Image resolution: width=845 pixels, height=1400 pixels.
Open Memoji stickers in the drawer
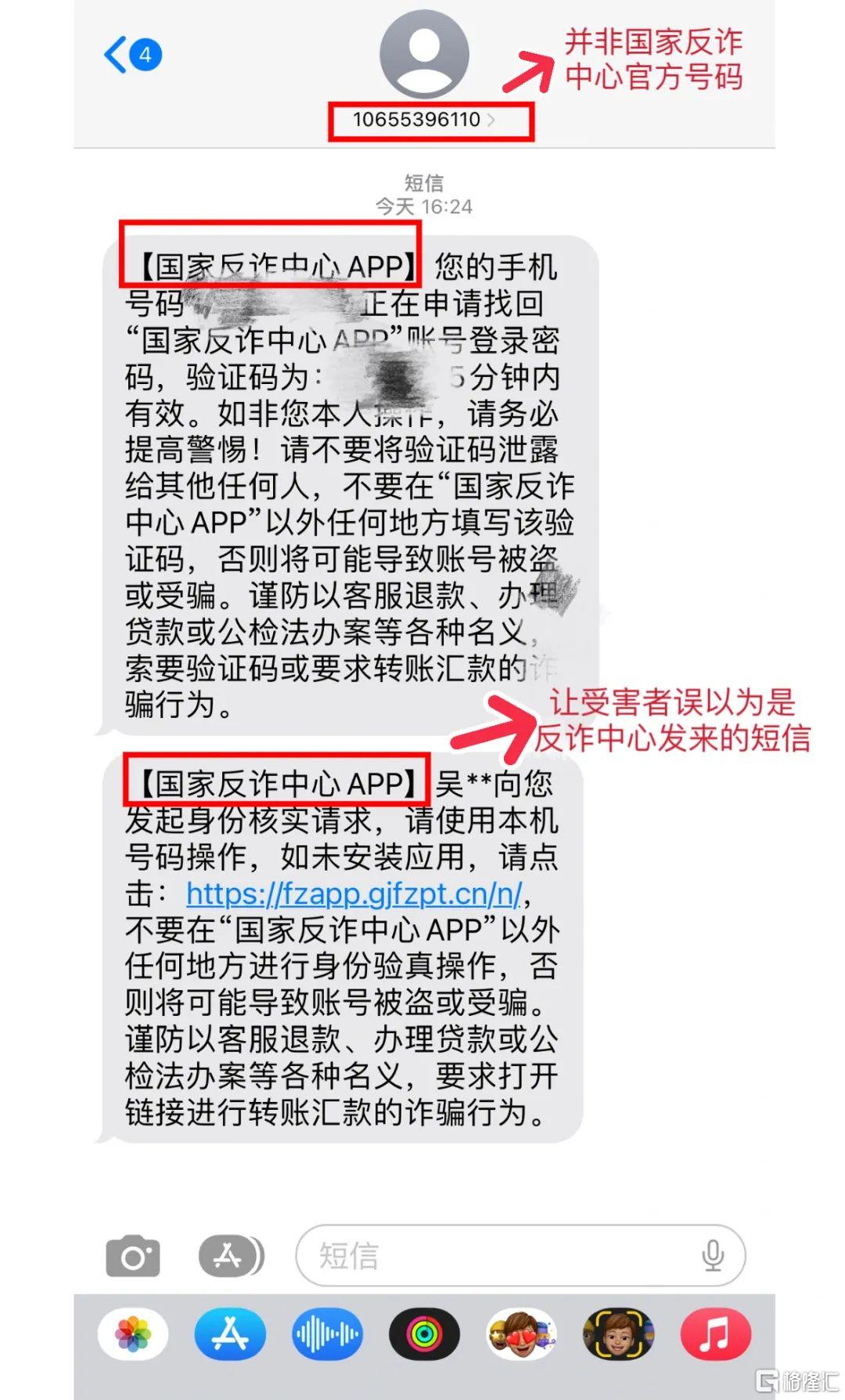pyautogui.click(x=521, y=1334)
